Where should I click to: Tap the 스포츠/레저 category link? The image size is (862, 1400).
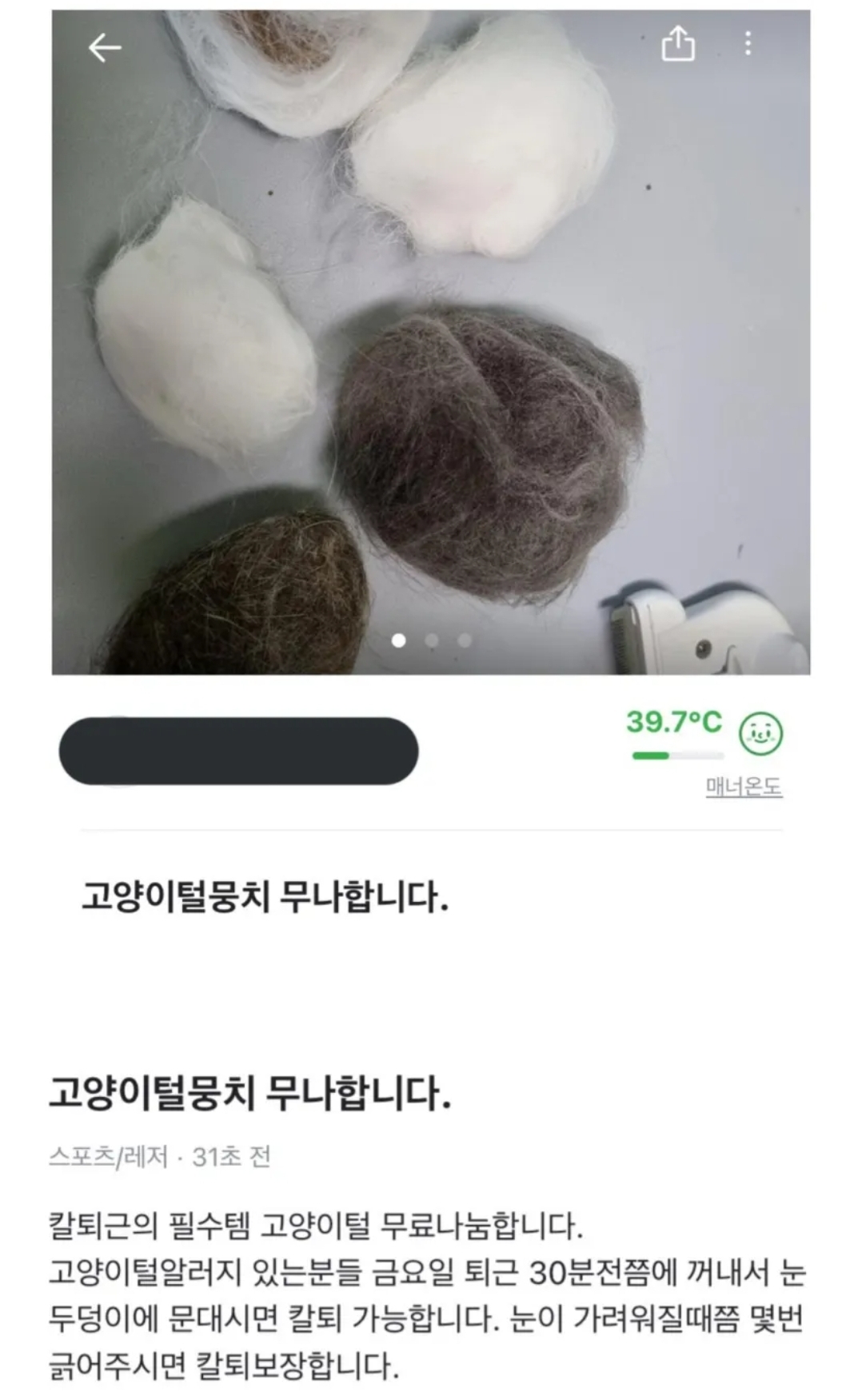(108, 1157)
